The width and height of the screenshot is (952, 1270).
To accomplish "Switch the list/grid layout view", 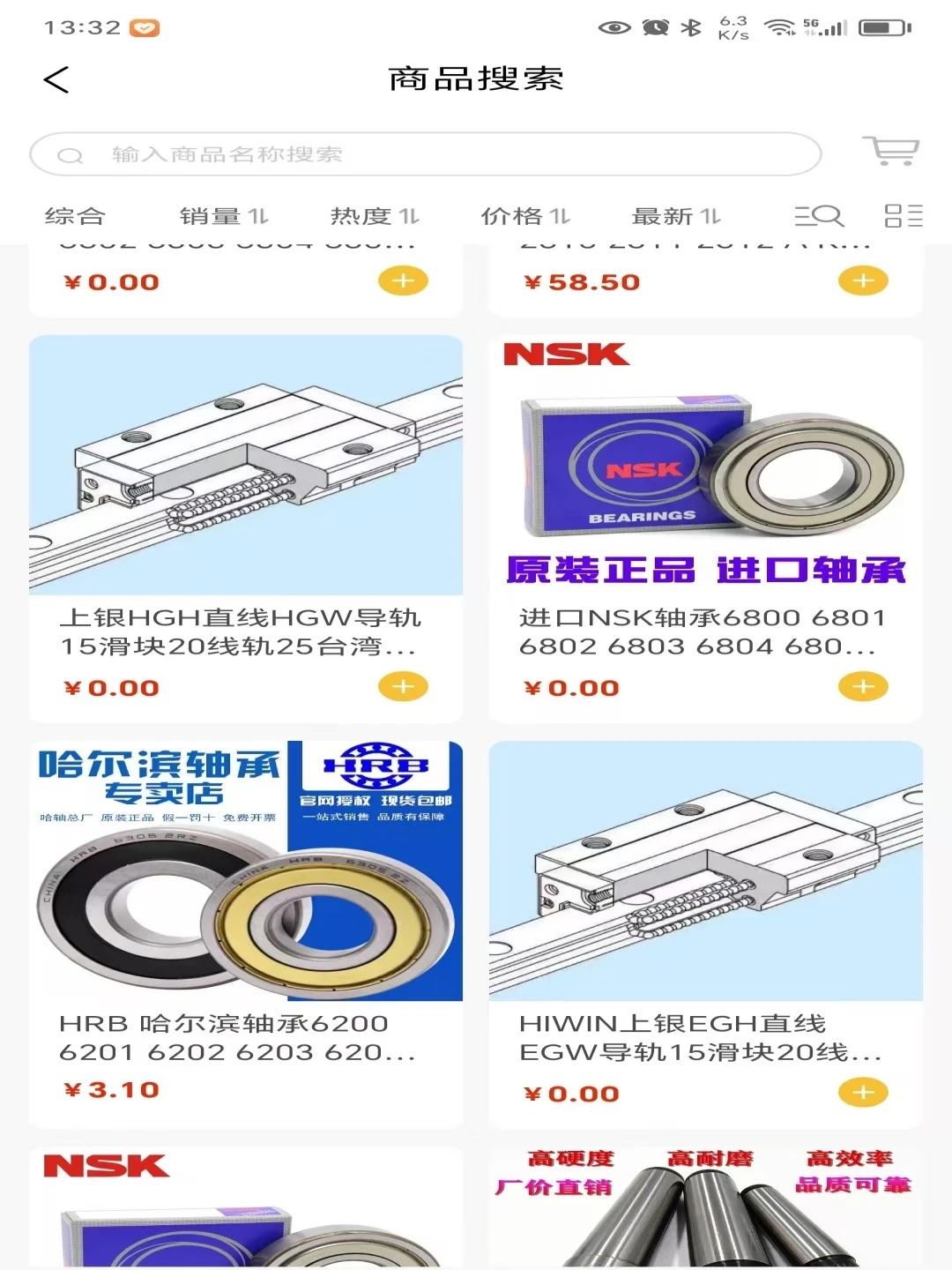I will [903, 216].
